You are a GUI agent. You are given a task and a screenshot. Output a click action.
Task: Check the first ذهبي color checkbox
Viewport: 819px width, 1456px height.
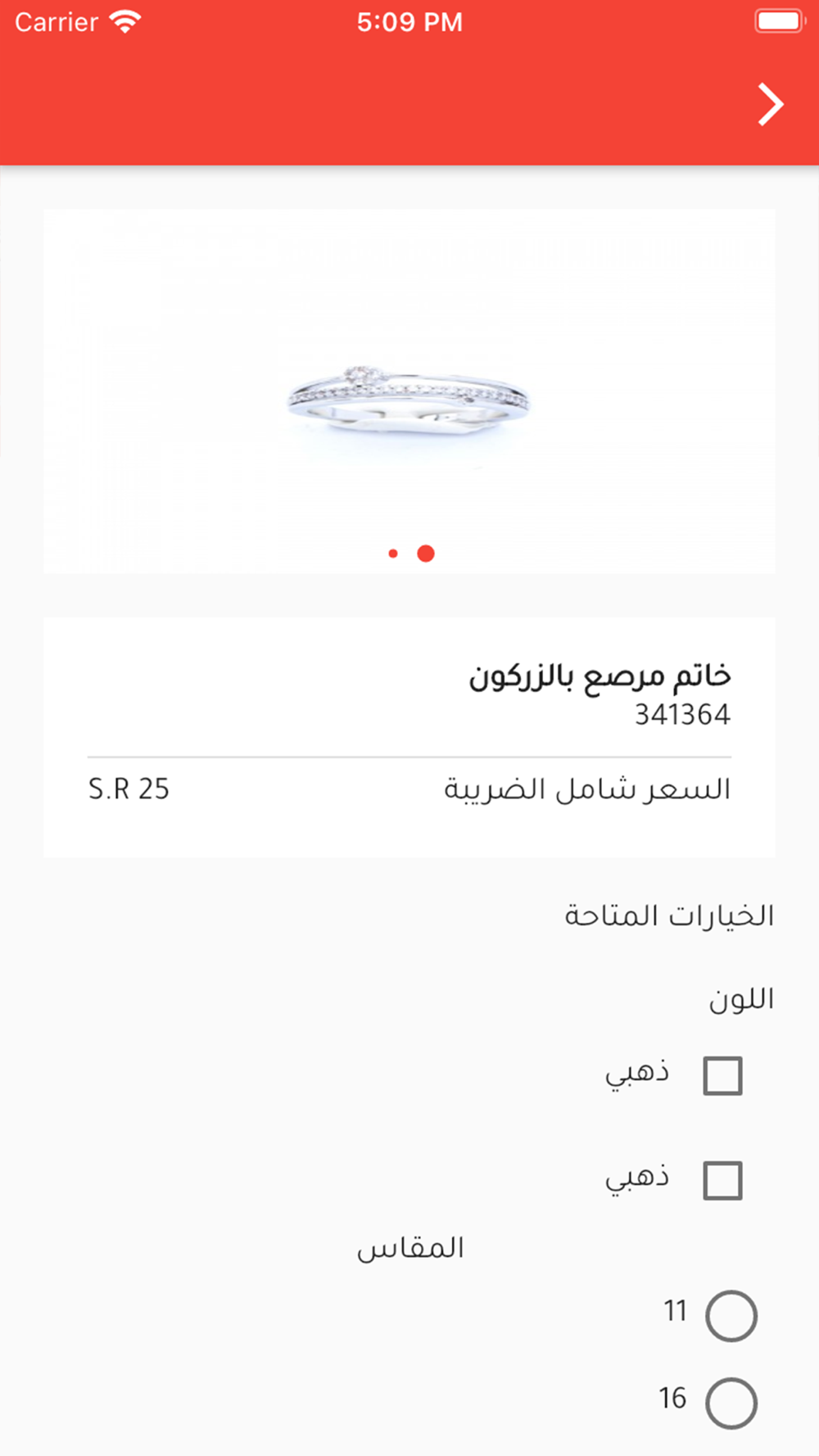pos(722,1076)
